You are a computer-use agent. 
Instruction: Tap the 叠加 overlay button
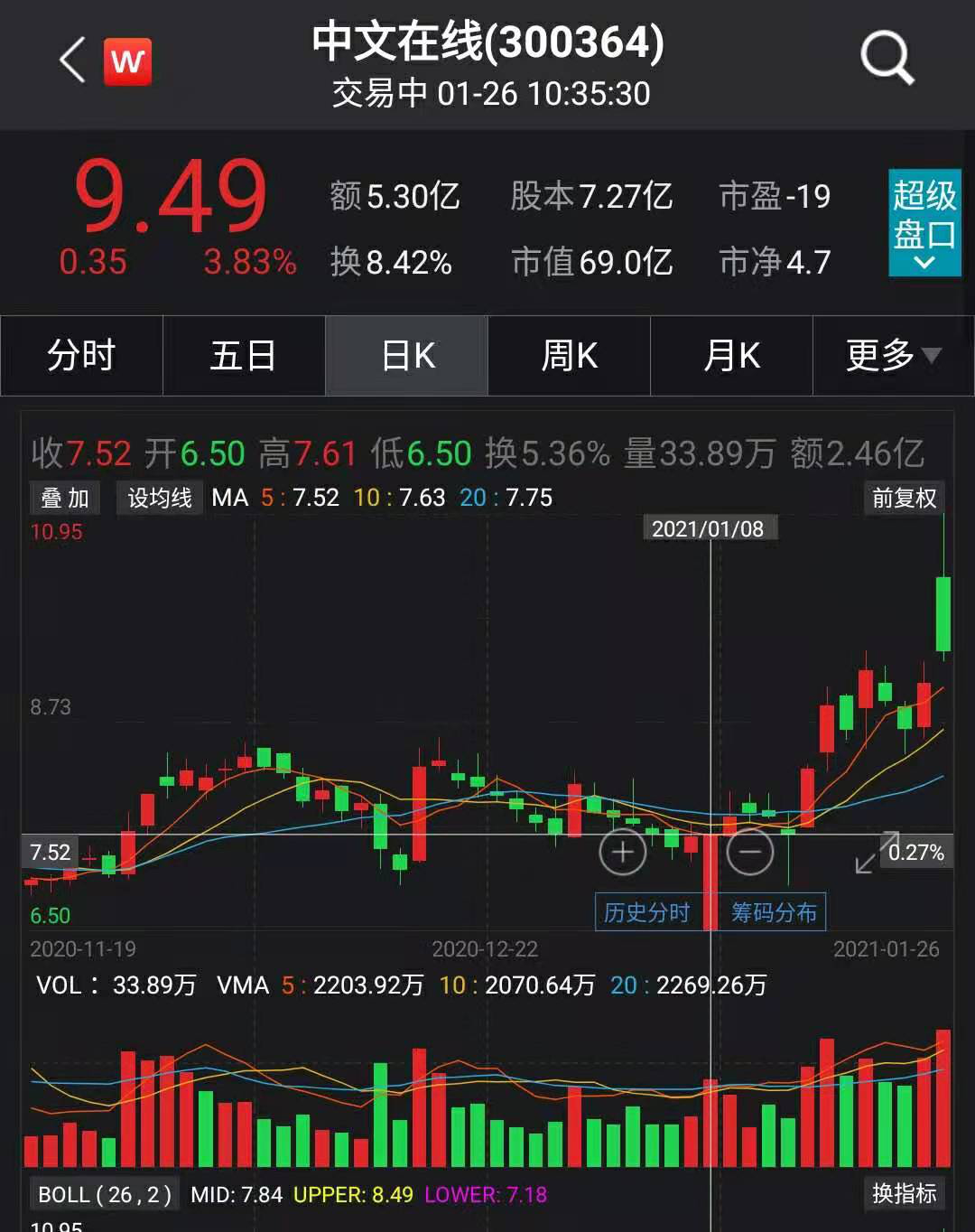pyautogui.click(x=65, y=498)
